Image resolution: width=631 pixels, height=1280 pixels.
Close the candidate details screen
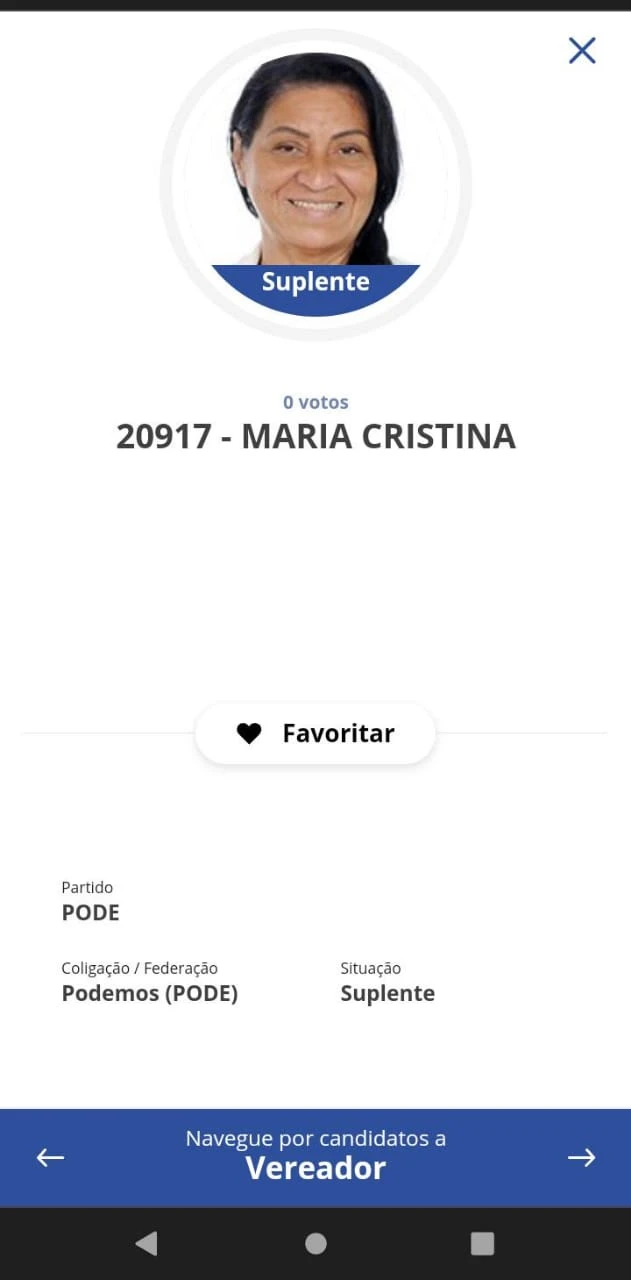tap(582, 51)
